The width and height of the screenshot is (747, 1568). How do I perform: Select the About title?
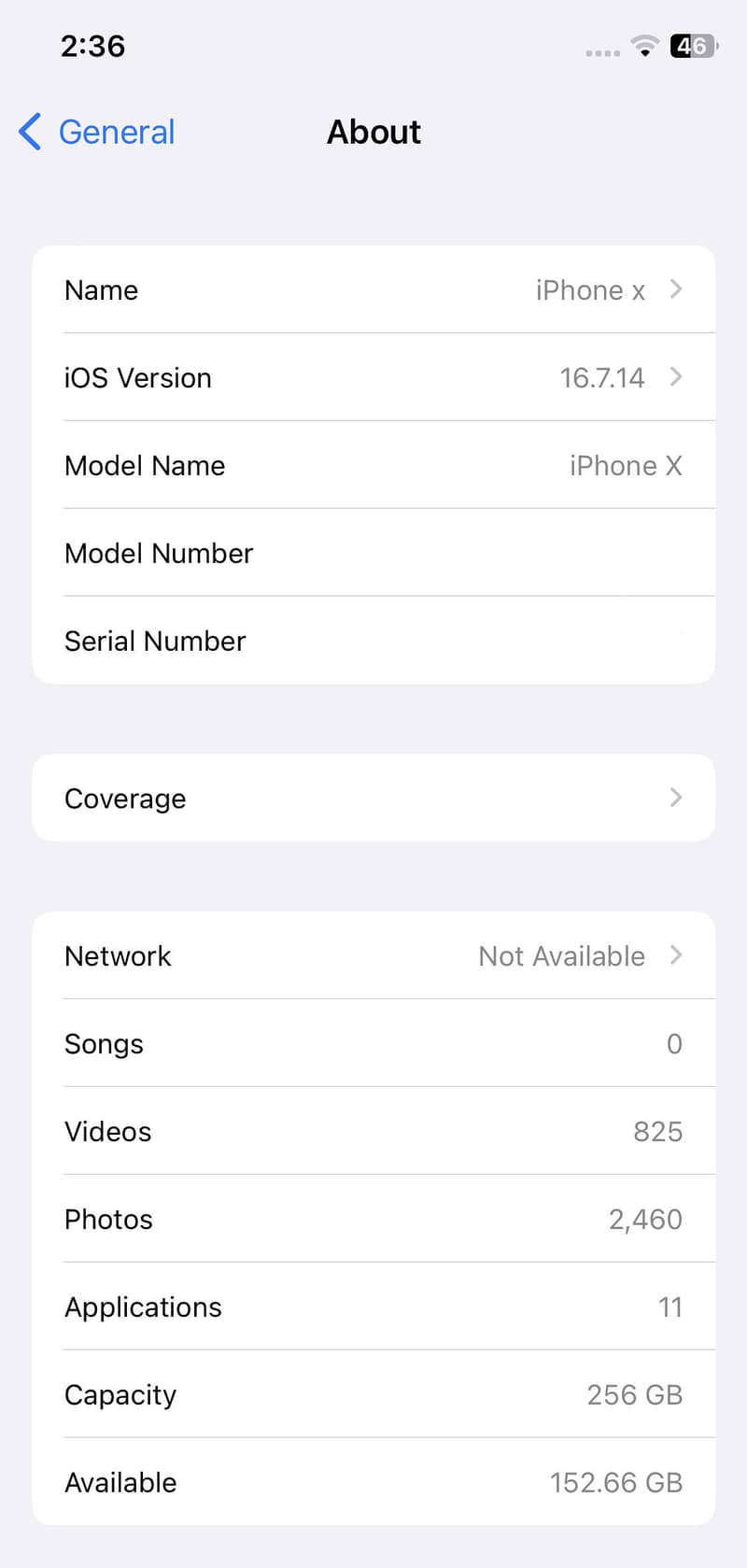pyautogui.click(x=373, y=132)
